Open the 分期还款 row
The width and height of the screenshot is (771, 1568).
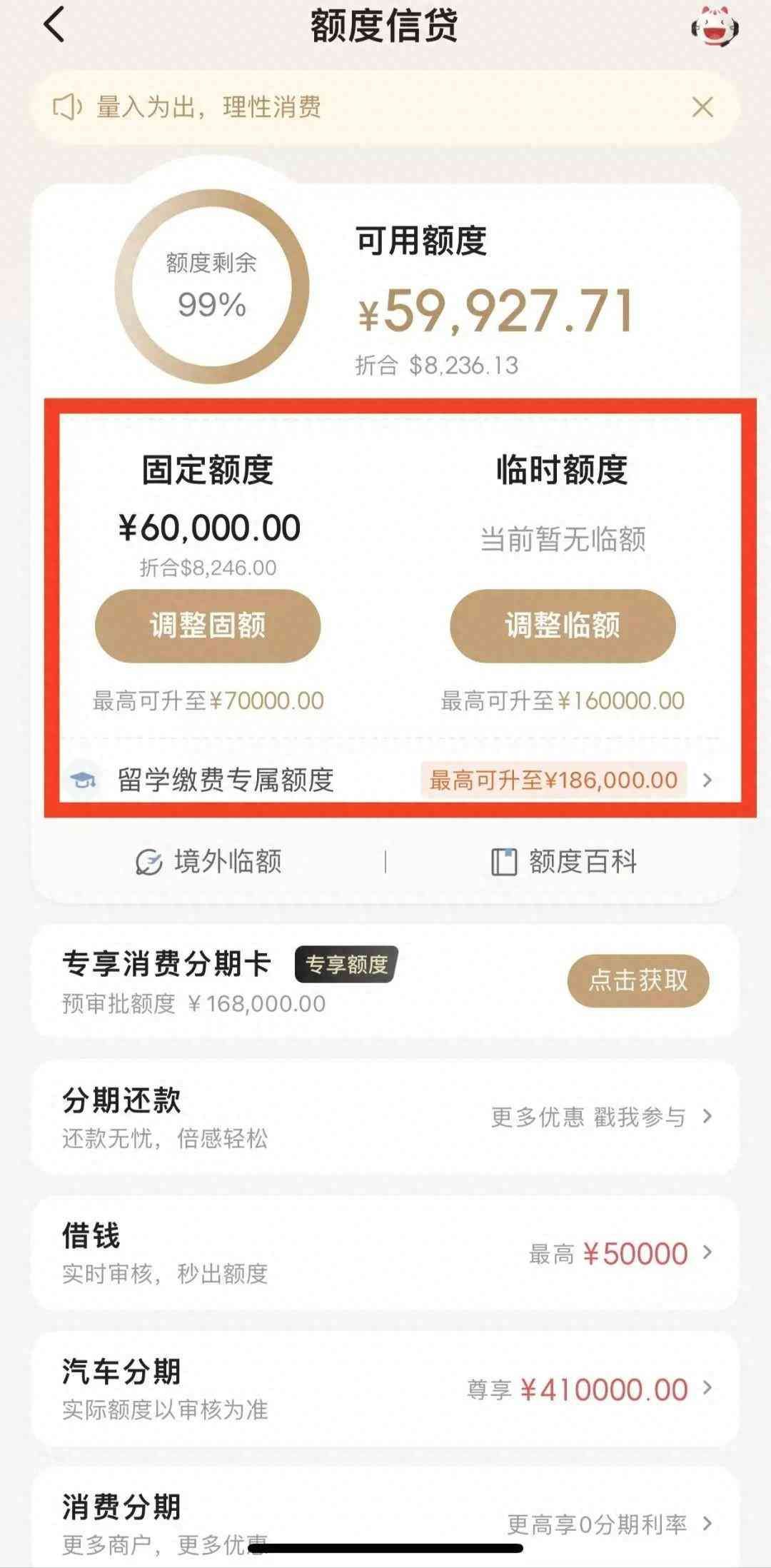point(385,1117)
